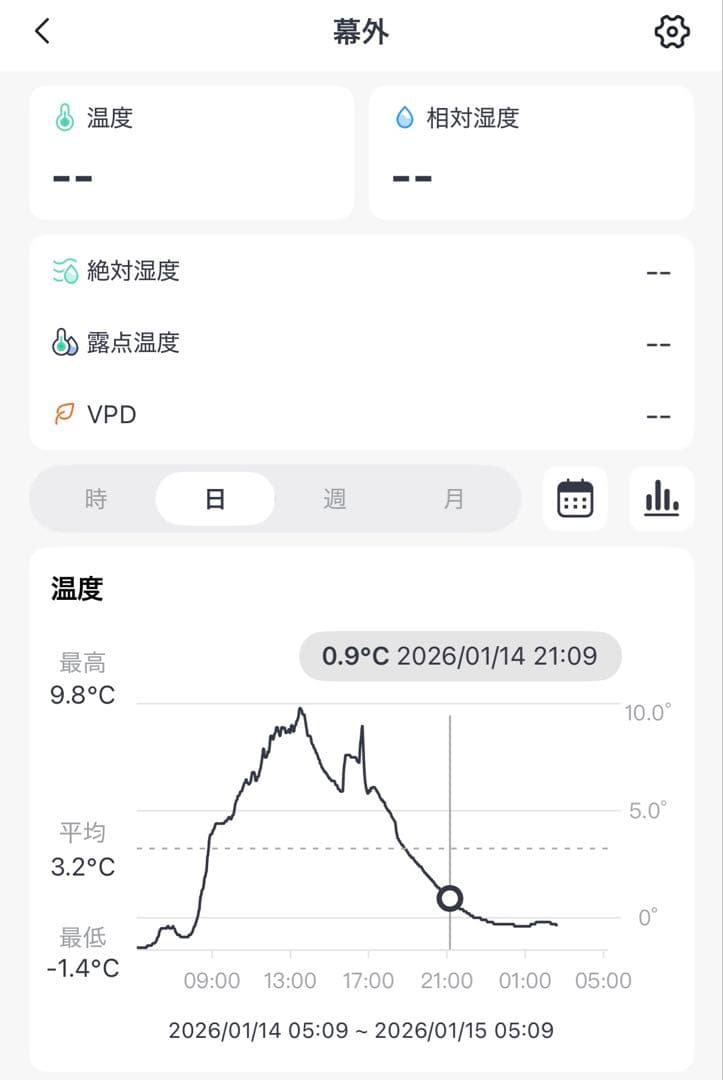This screenshot has height=1080, width=723.
Task: Switch to the 時 range tab
Action: (96, 499)
